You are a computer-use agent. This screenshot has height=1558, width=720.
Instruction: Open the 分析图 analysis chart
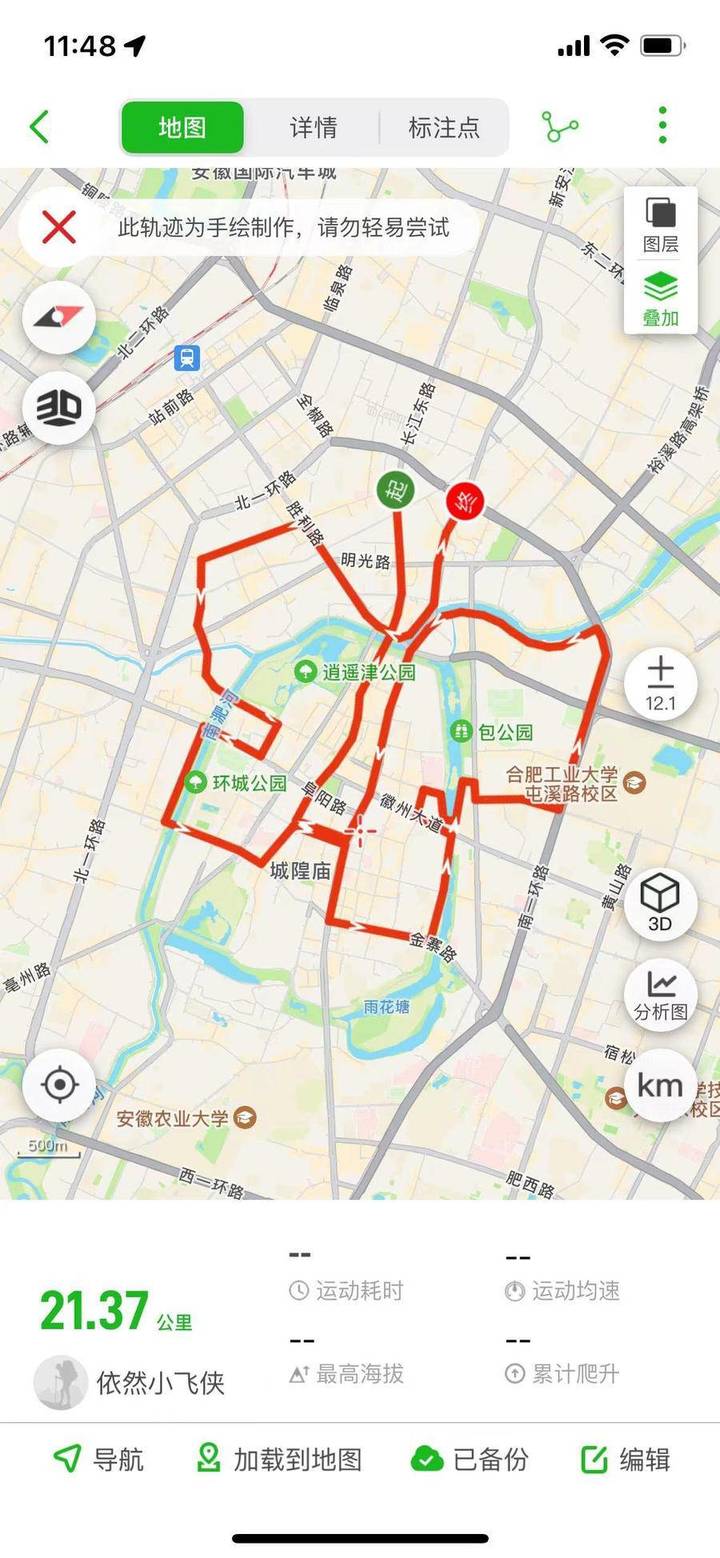coord(660,993)
